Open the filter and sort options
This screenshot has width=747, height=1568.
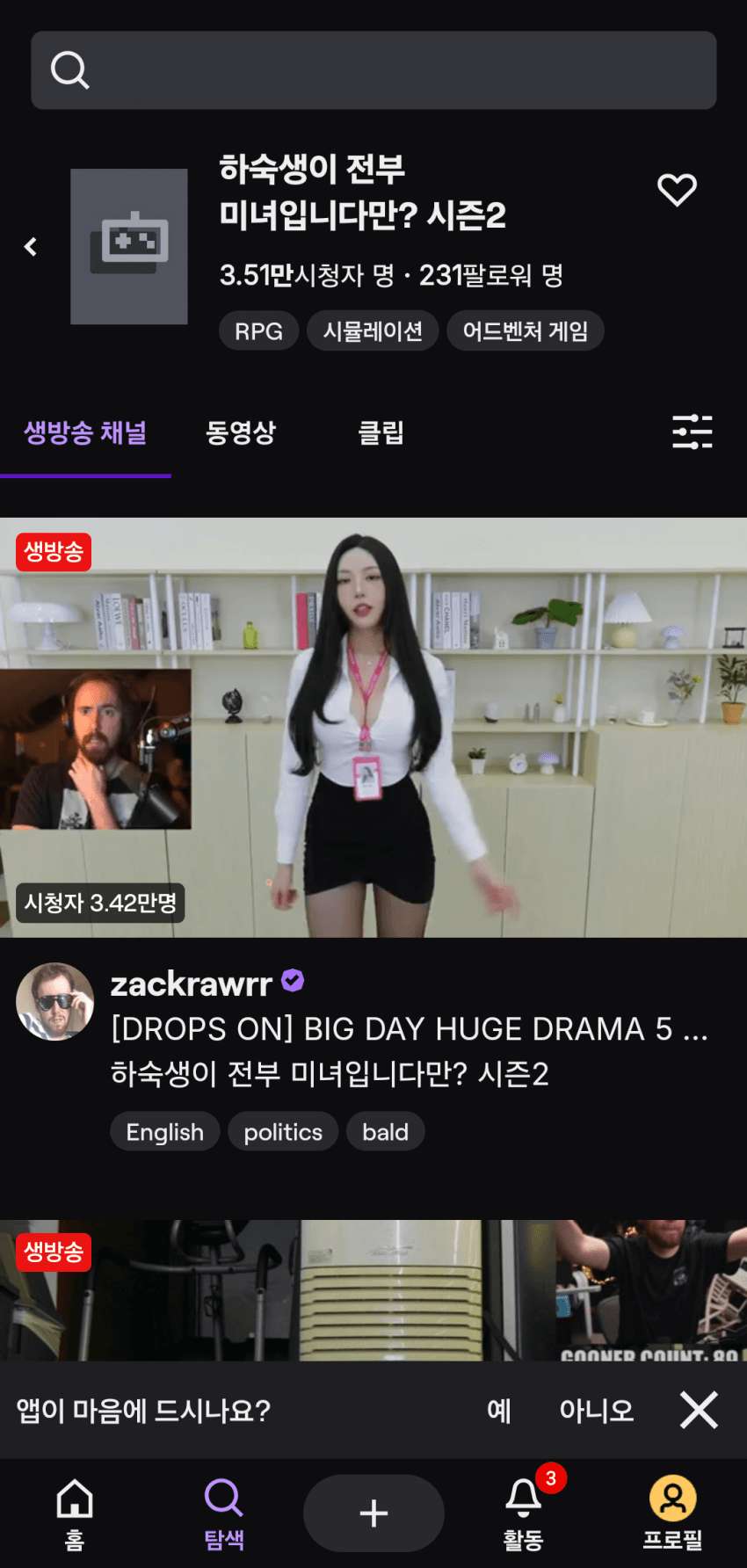(x=692, y=432)
